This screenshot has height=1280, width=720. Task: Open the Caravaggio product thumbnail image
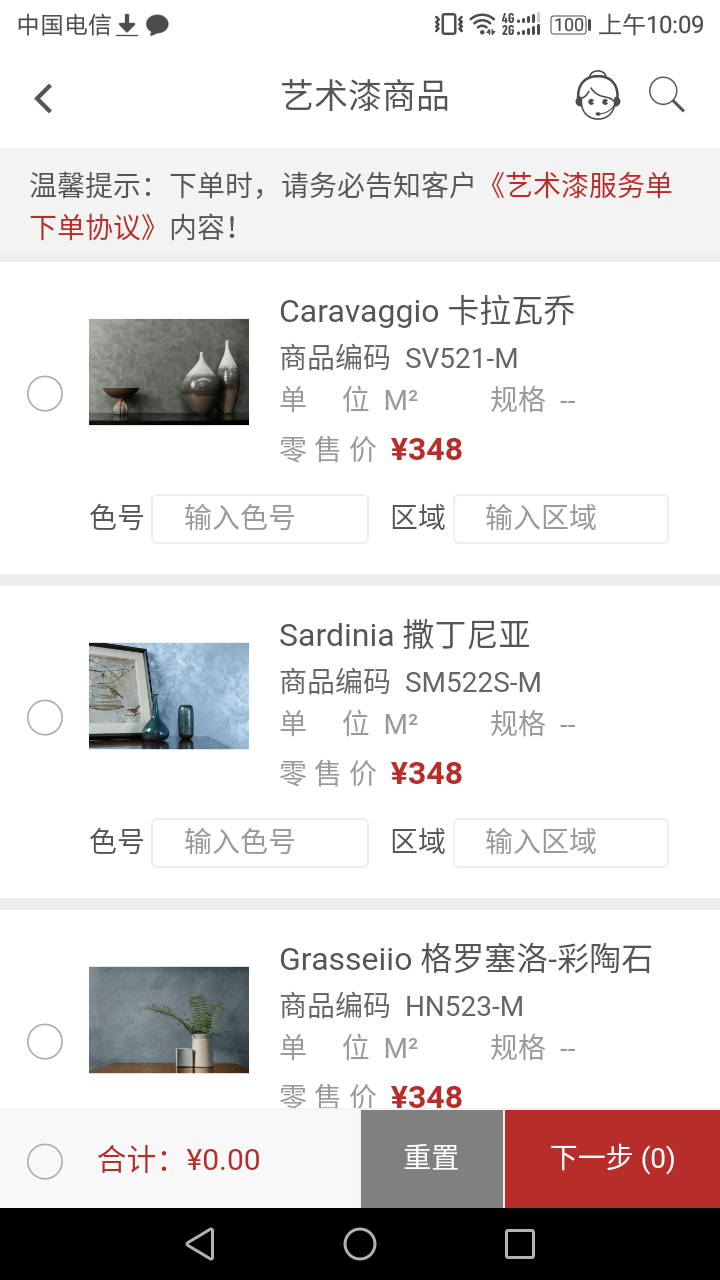pyautogui.click(x=168, y=372)
